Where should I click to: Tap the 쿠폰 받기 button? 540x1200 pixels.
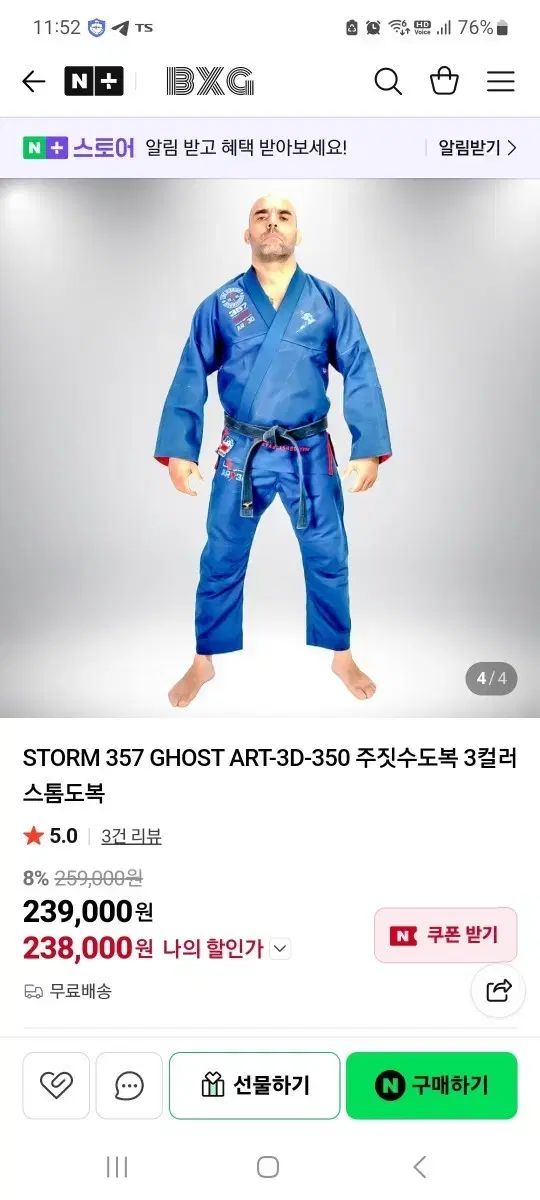445,935
